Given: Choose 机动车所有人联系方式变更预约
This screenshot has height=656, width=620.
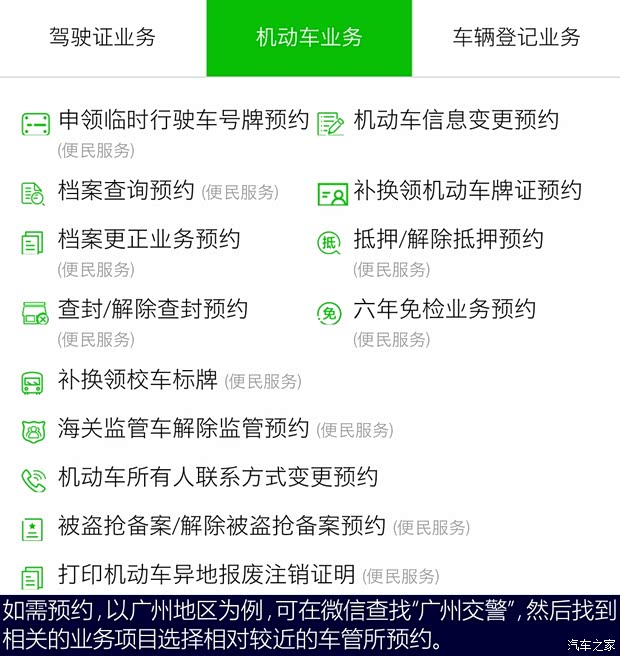Looking at the screenshot, I should tap(218, 477).
